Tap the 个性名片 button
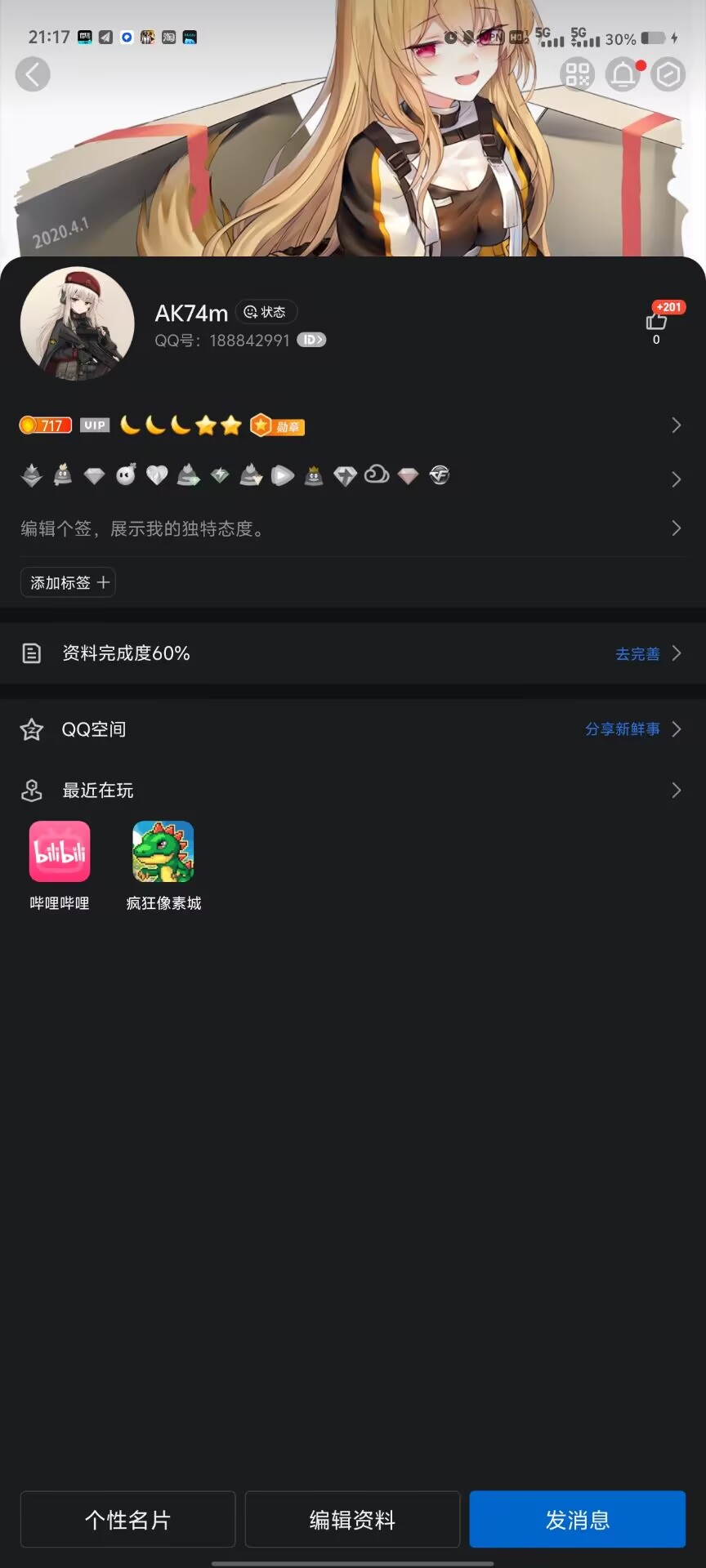Image resolution: width=706 pixels, height=1568 pixels. tap(127, 1519)
